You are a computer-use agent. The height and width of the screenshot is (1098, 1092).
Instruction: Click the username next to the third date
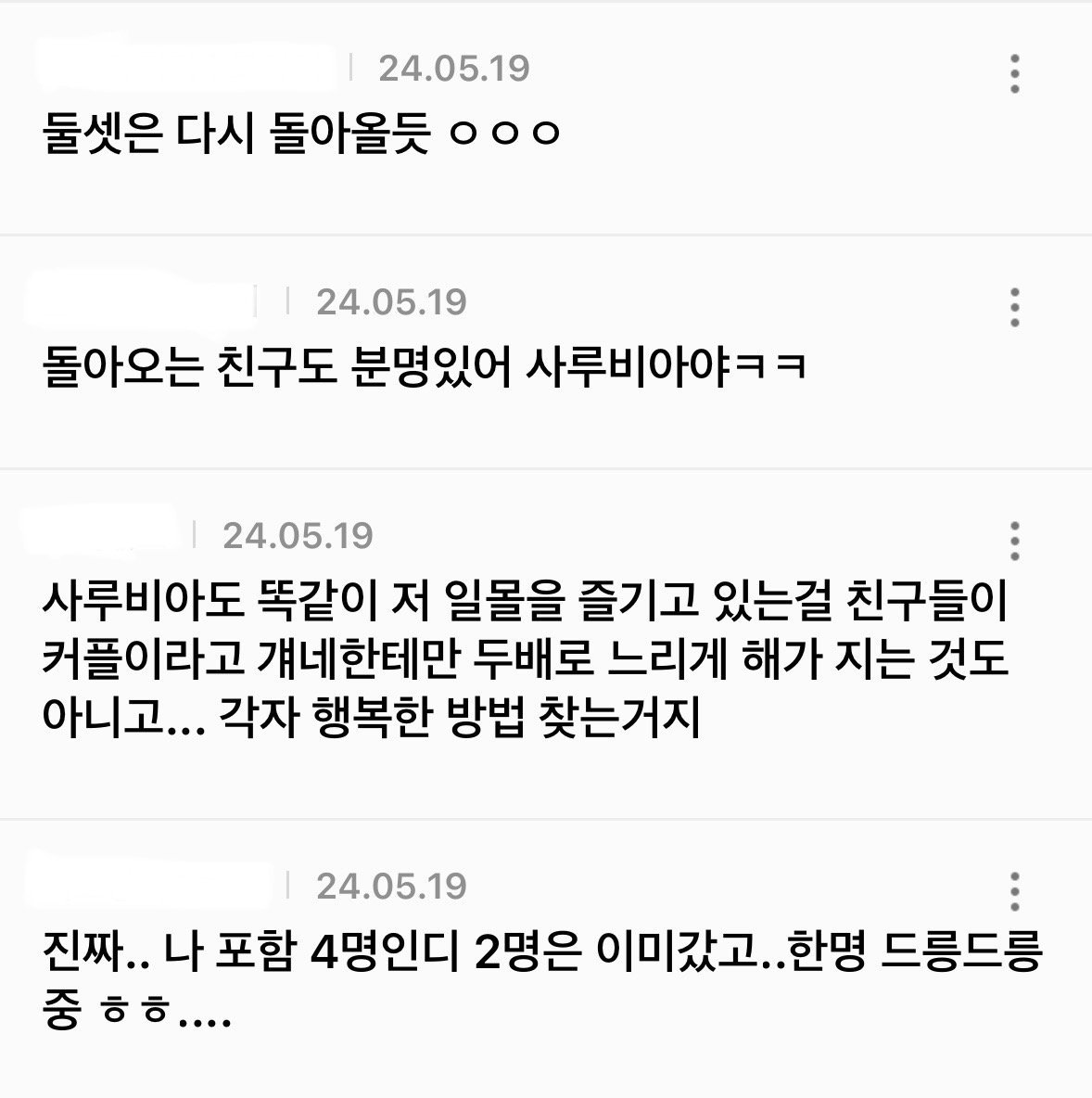[x=102, y=534]
